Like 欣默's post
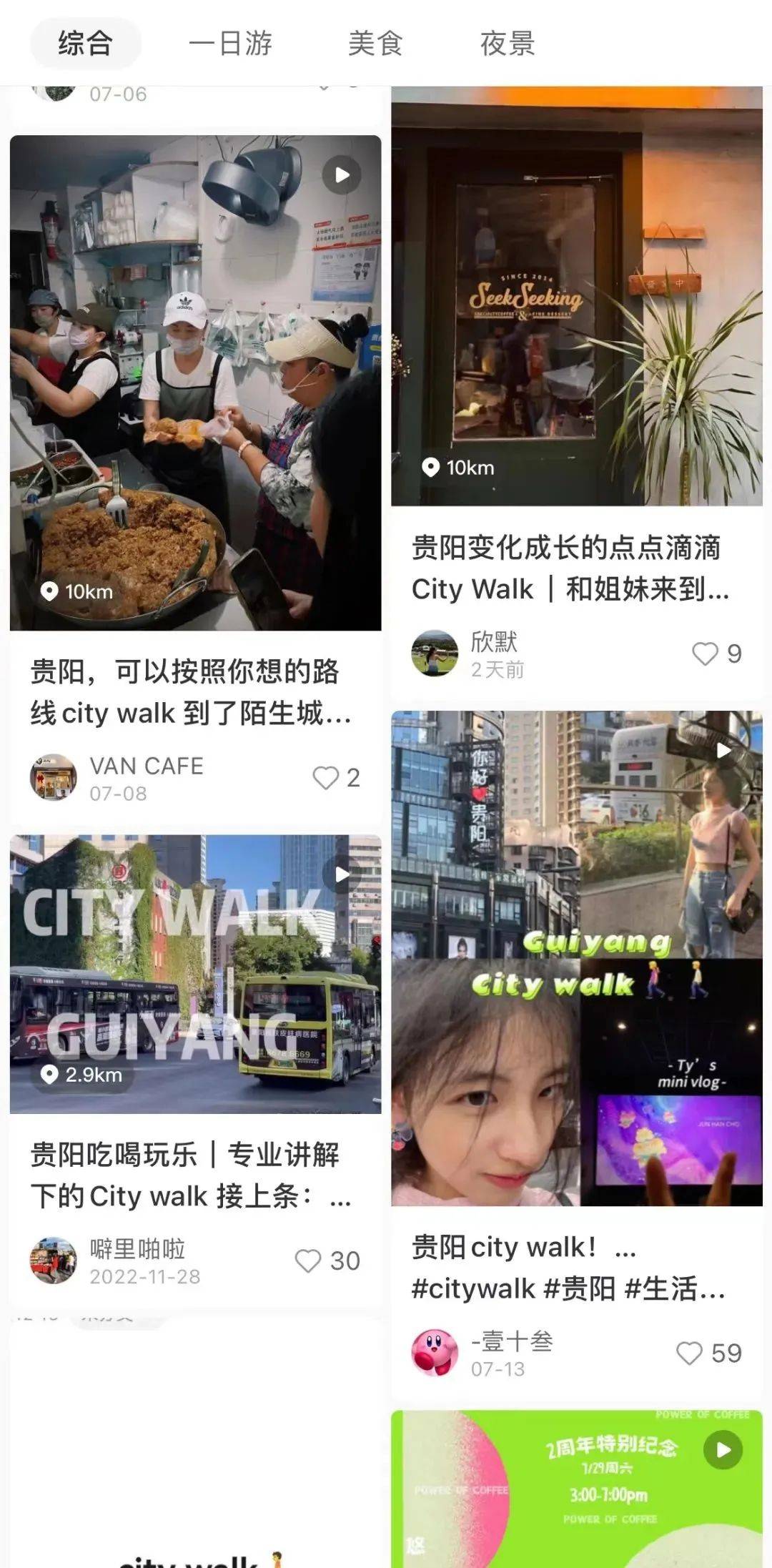Viewport: 772px width, 1568px height. (x=705, y=654)
